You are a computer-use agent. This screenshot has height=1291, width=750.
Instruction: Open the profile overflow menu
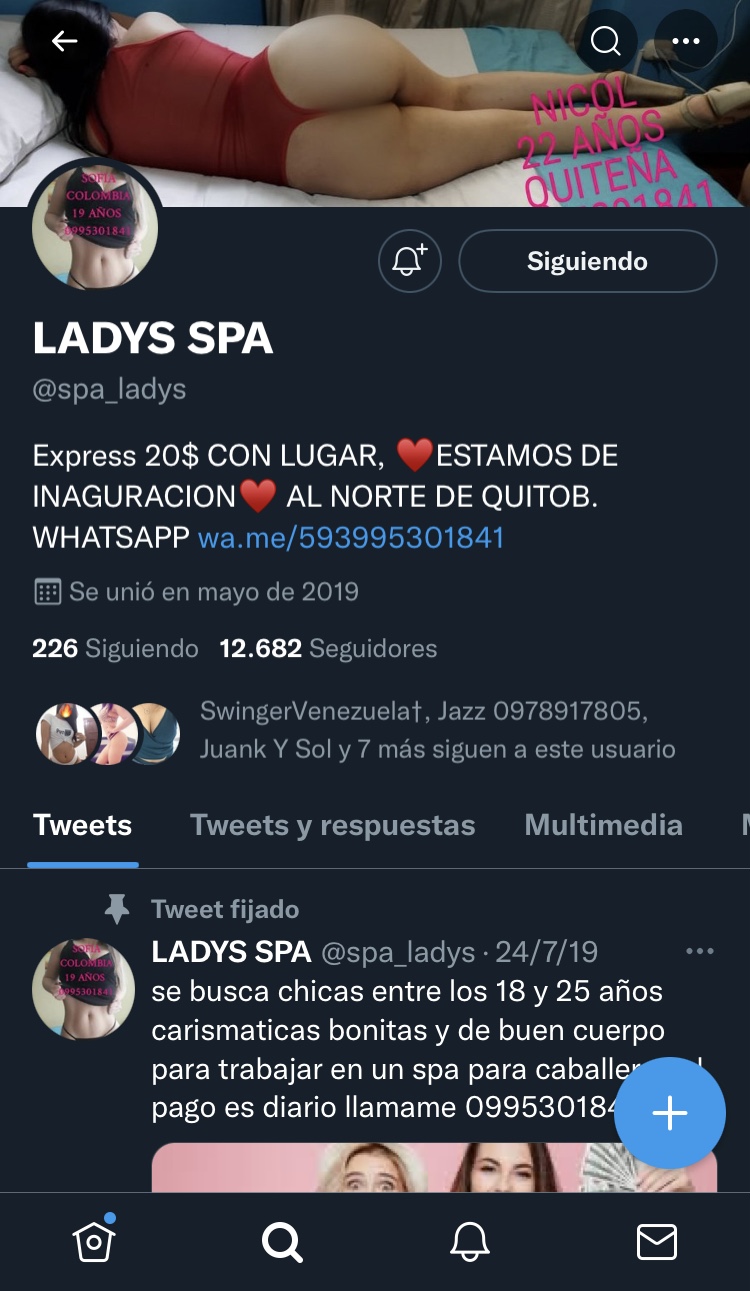click(x=686, y=41)
